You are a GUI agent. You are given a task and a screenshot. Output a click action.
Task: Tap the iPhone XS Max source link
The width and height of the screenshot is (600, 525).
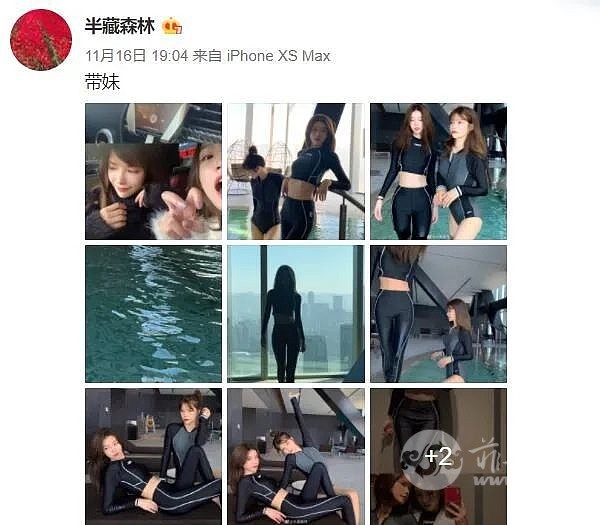pyautogui.click(x=278, y=56)
